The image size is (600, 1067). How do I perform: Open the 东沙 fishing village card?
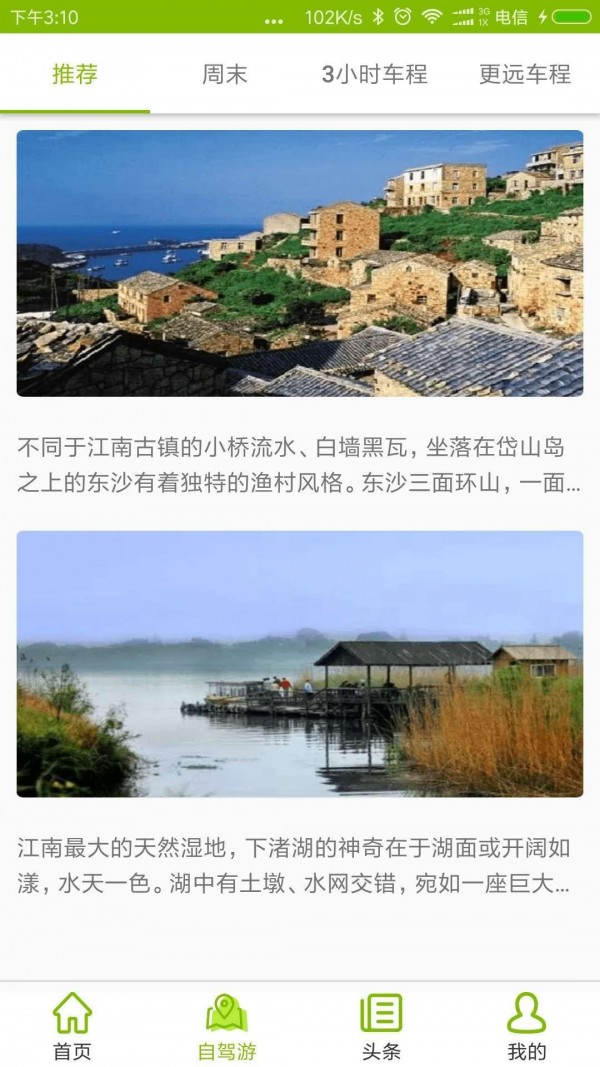pos(300,264)
